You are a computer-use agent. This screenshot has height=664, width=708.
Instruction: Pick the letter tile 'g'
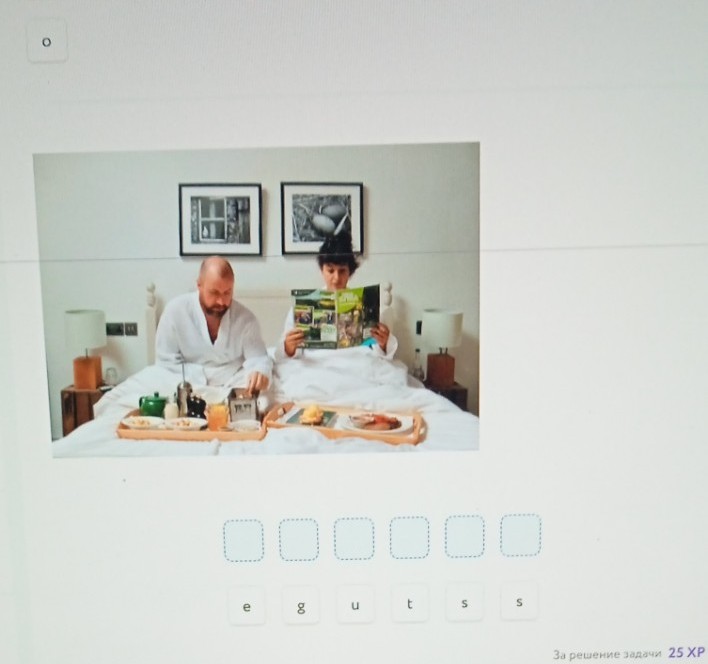301,606
